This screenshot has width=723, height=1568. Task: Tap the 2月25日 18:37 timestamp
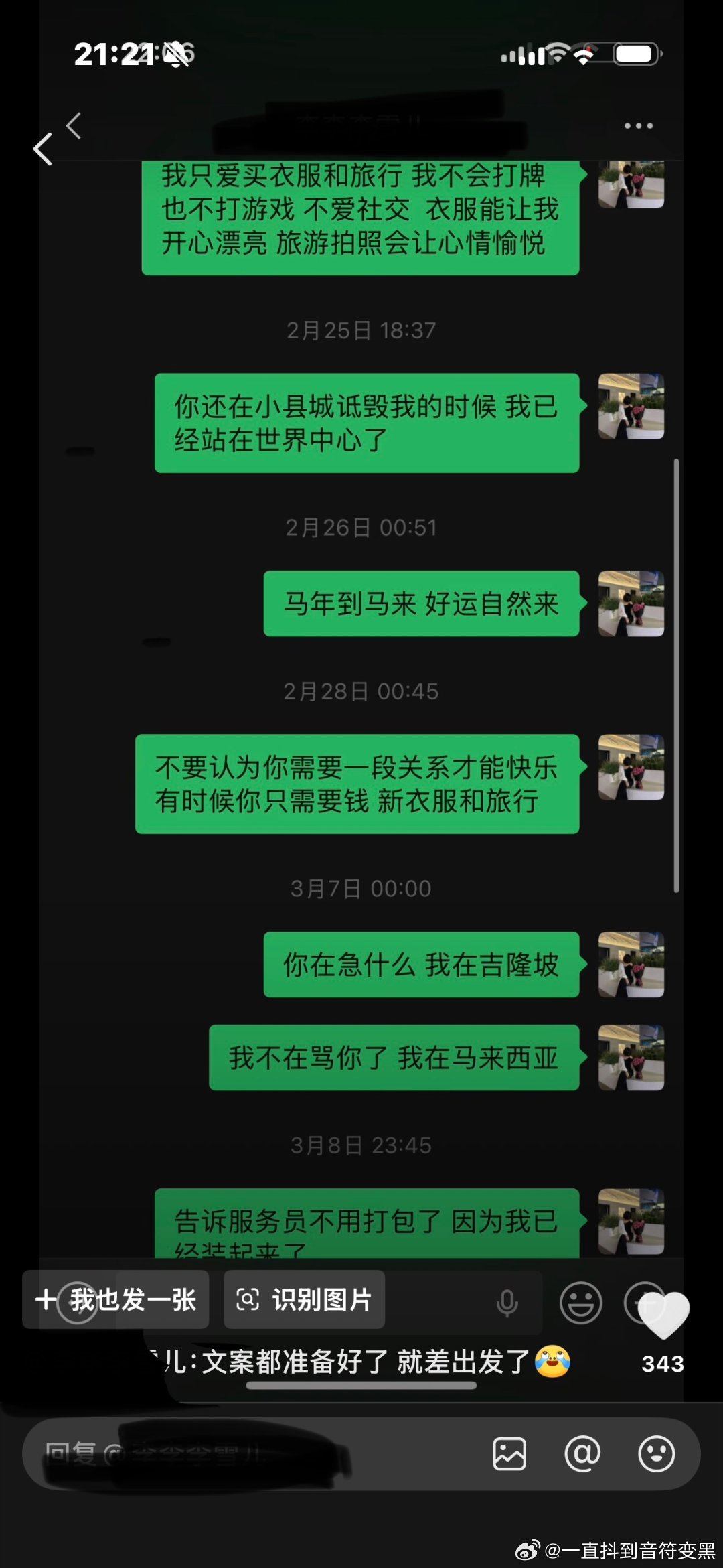click(361, 330)
